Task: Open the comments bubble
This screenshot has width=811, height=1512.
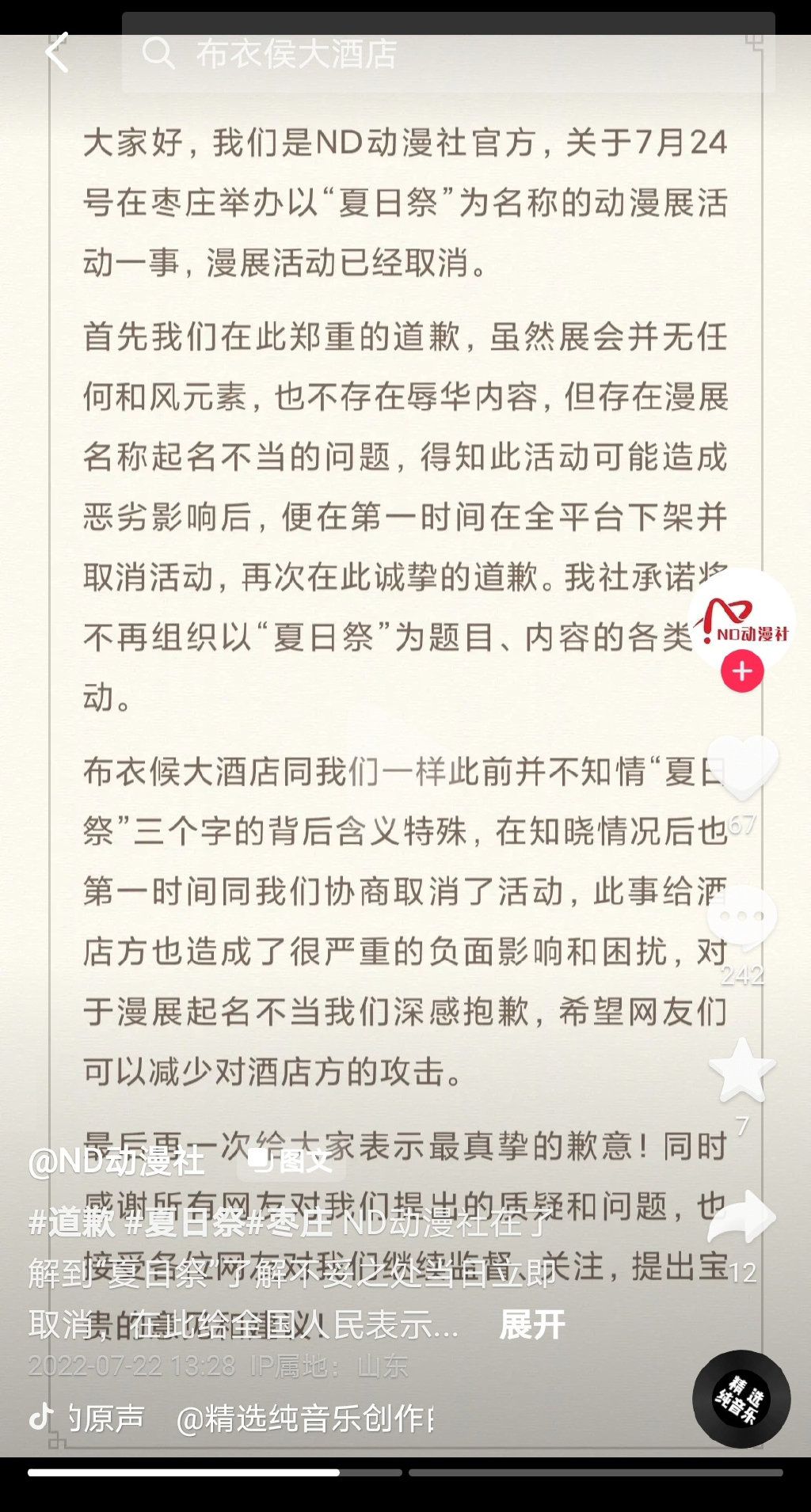Action: 741,917
